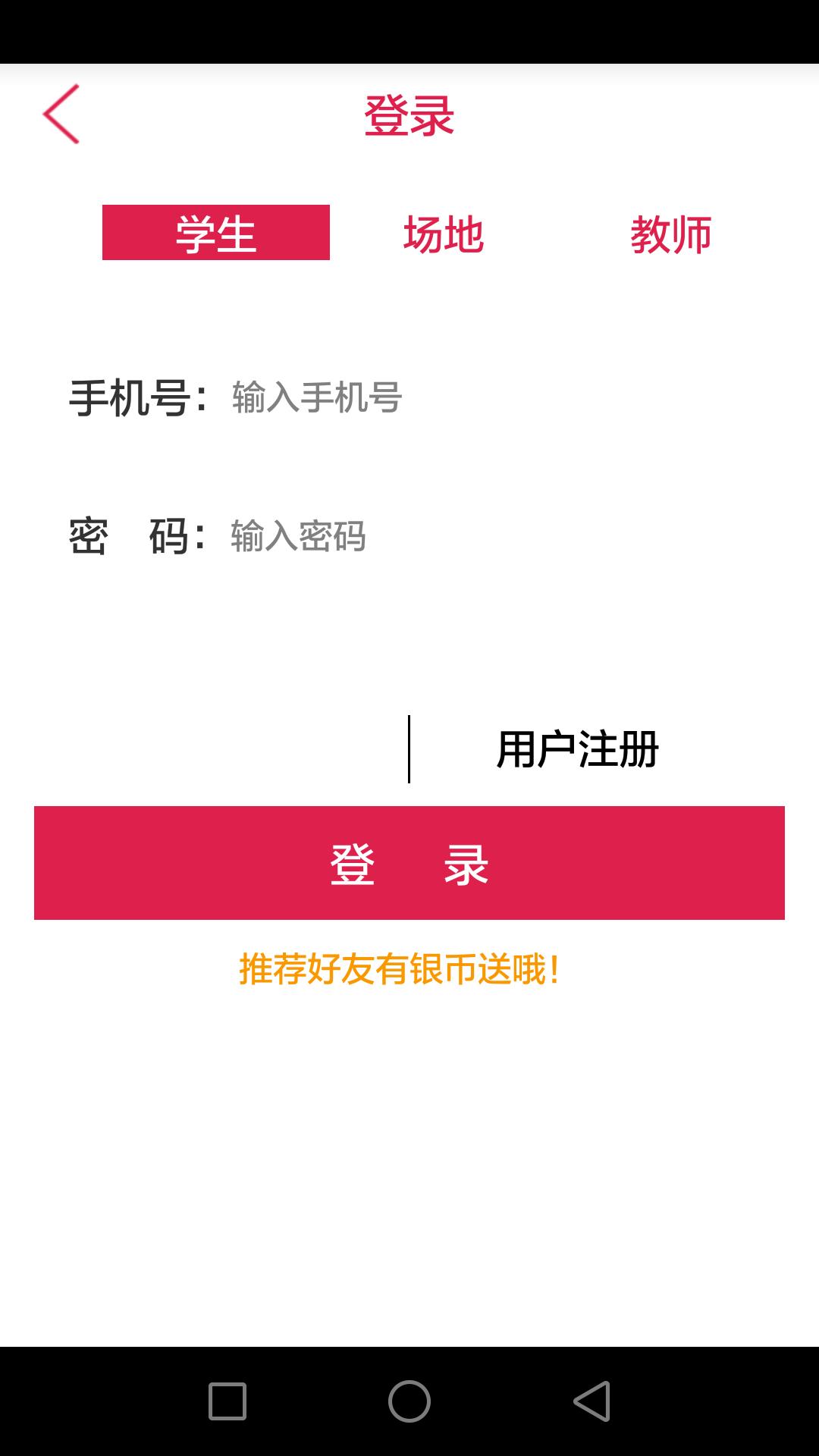The width and height of the screenshot is (819, 1456).
Task: Switch to the 教师 tab
Action: 670,234
